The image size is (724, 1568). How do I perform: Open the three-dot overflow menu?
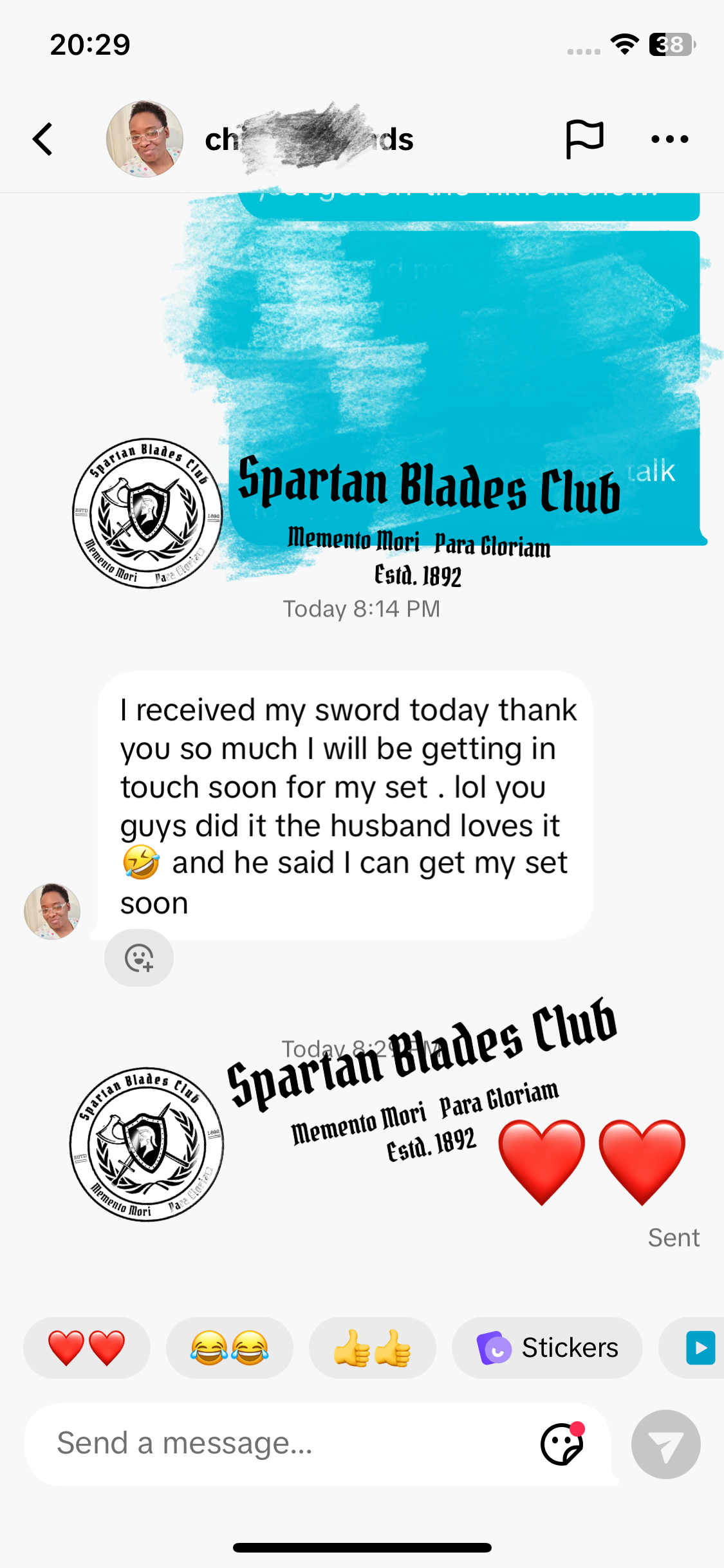(669, 139)
